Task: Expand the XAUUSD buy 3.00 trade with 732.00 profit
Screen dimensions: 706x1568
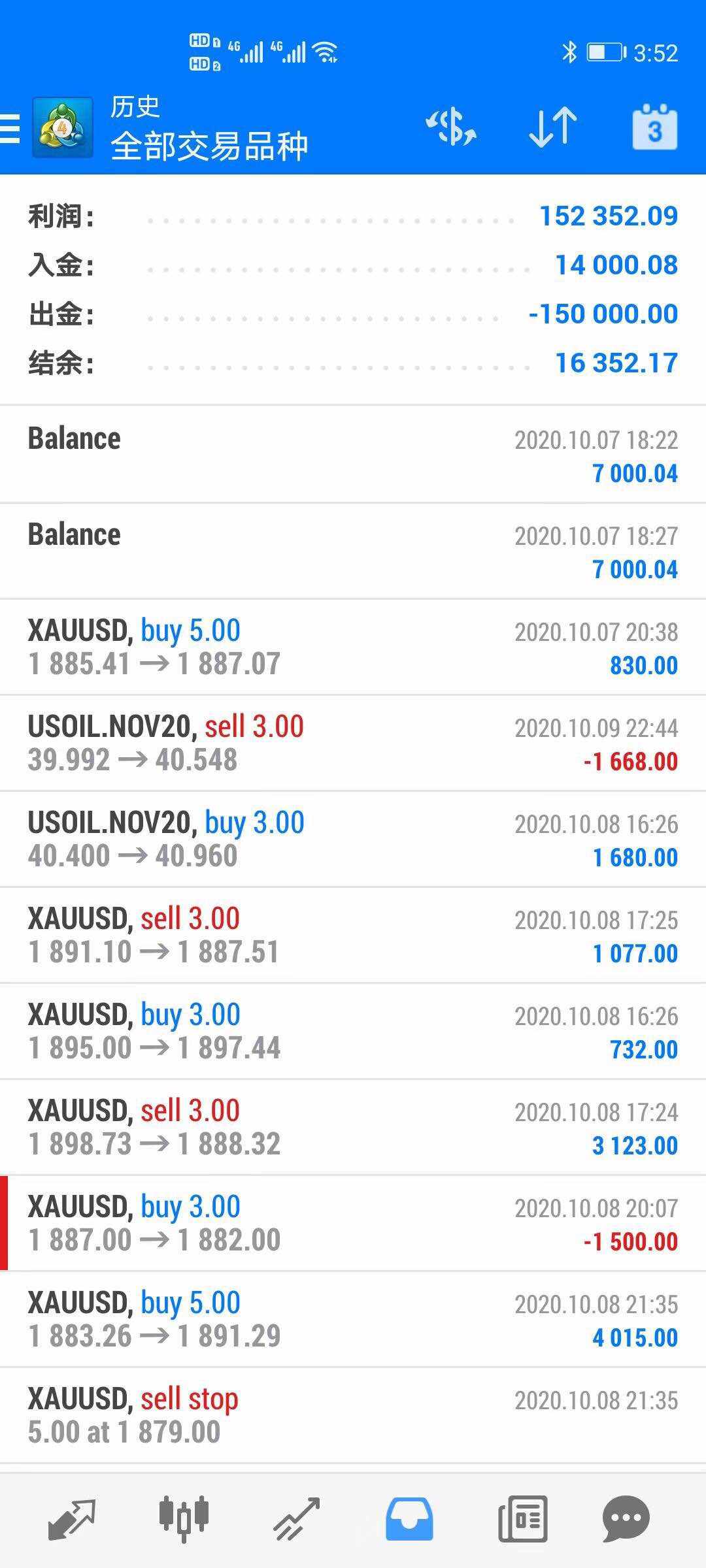Action: click(353, 1031)
